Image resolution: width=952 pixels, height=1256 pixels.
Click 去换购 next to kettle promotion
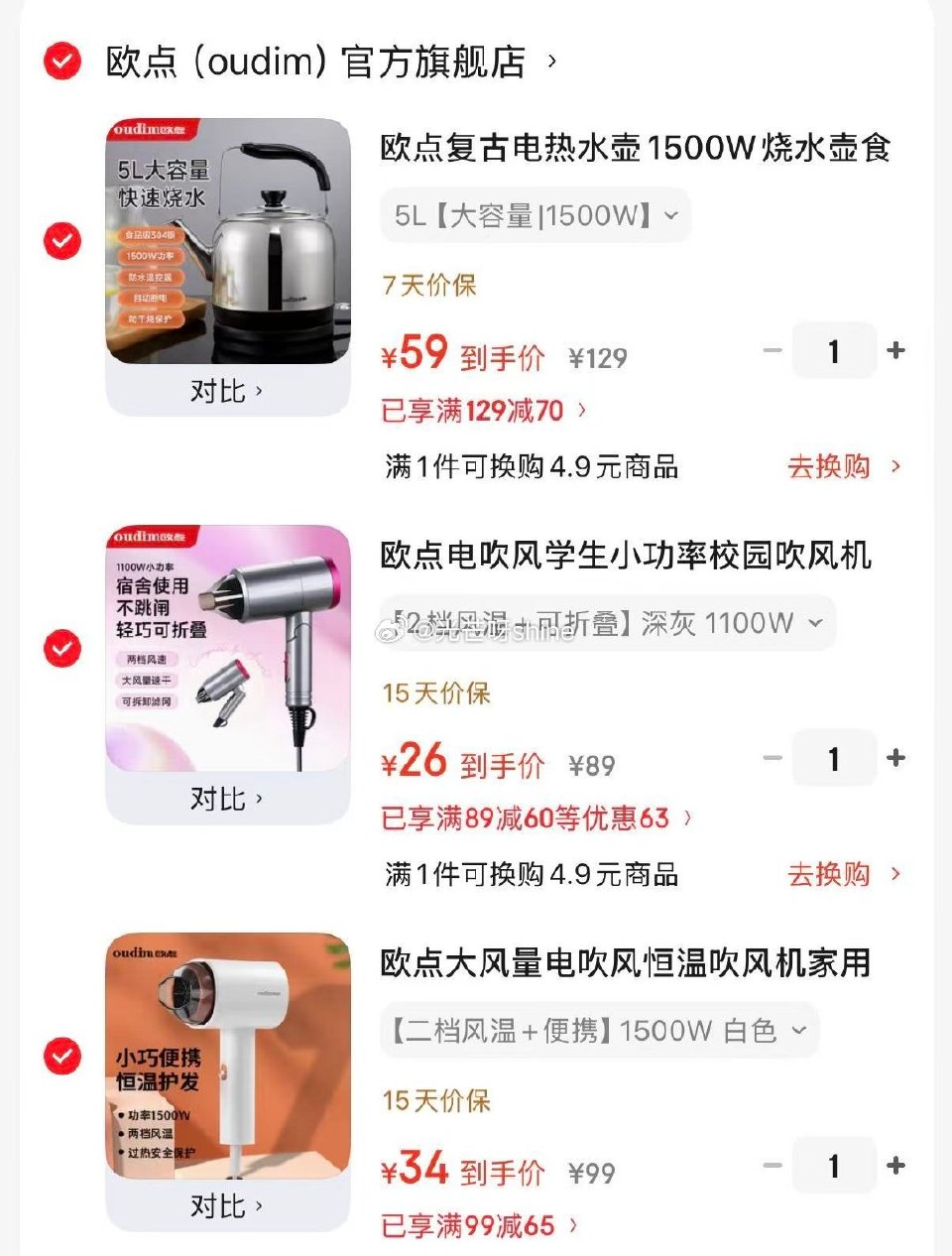829,467
